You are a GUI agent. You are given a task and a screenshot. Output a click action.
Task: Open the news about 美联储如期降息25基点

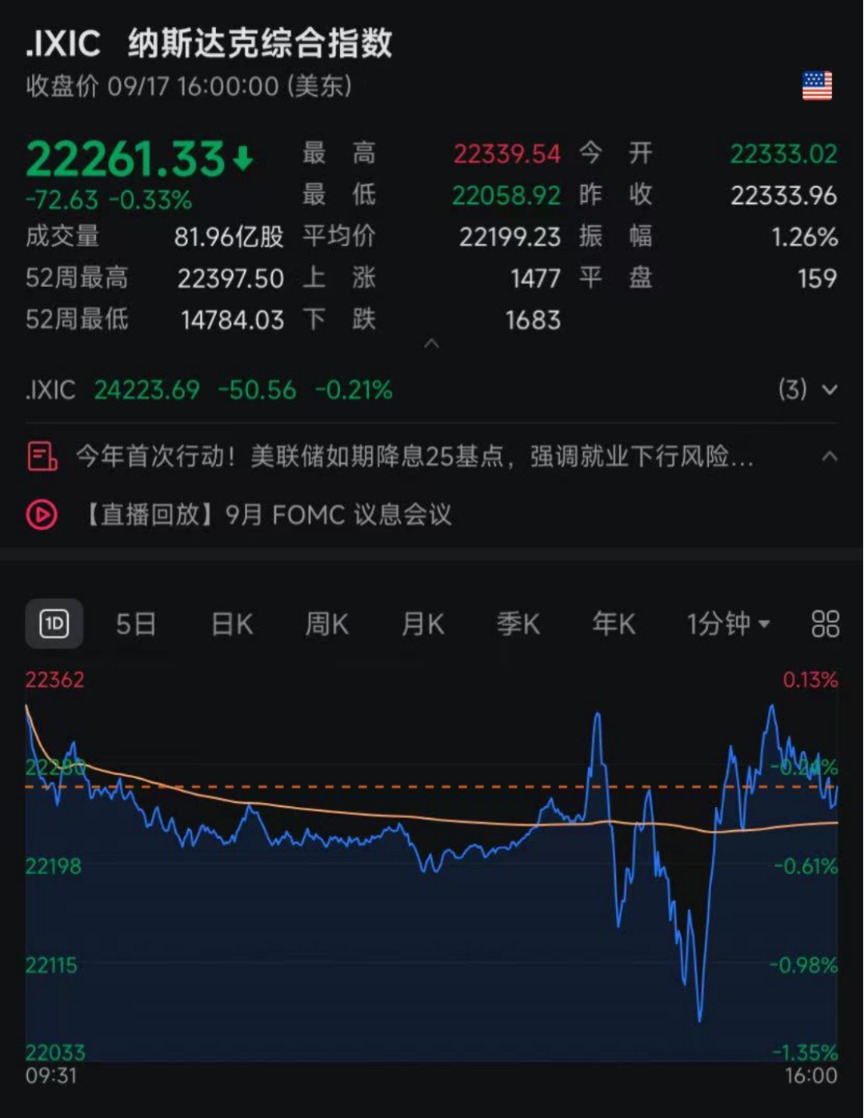(414, 458)
